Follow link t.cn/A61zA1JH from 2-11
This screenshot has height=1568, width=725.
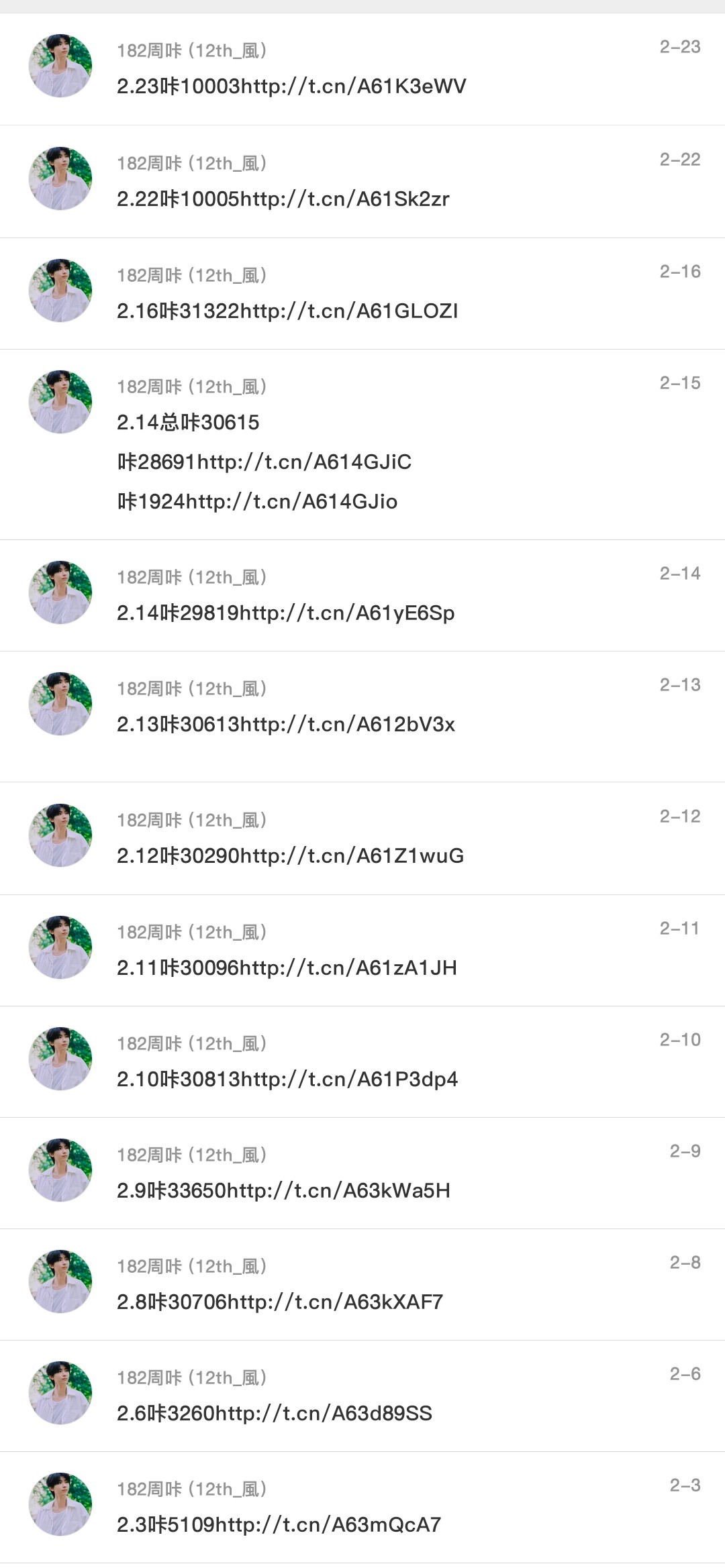tap(348, 968)
